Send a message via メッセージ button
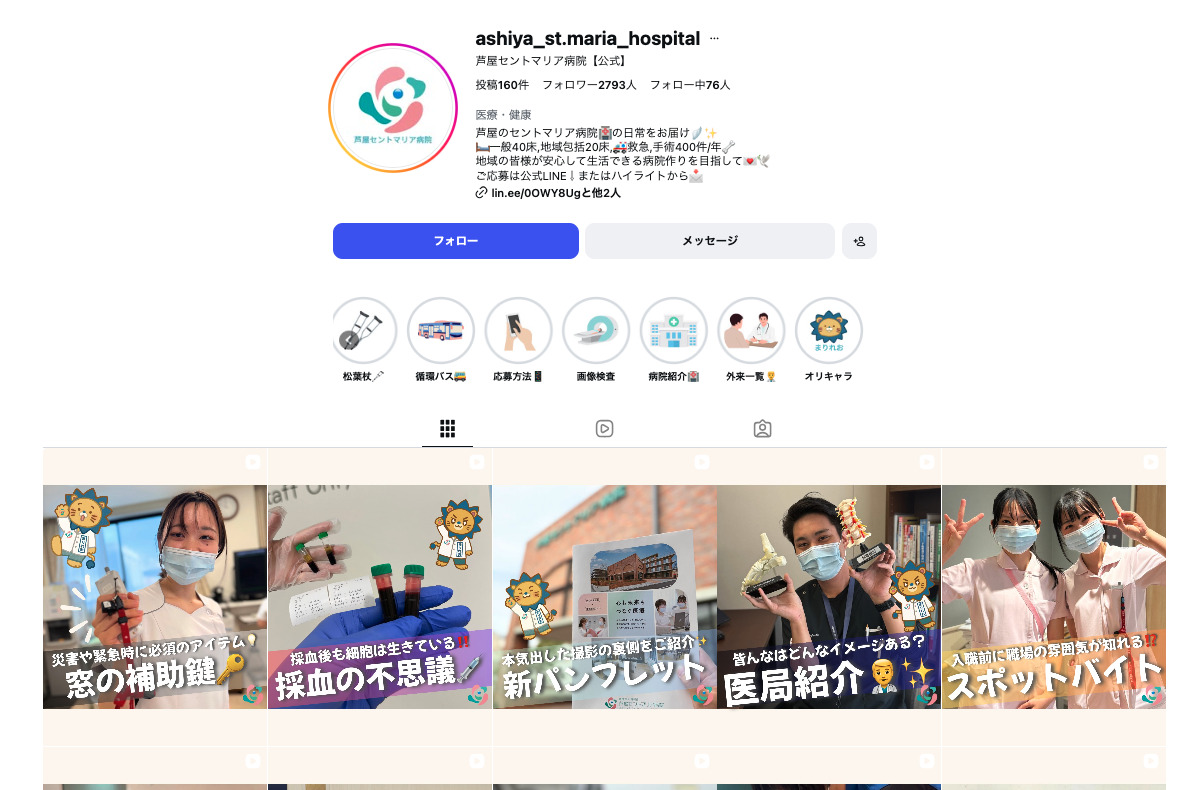The height and width of the screenshot is (790, 1177). point(709,241)
